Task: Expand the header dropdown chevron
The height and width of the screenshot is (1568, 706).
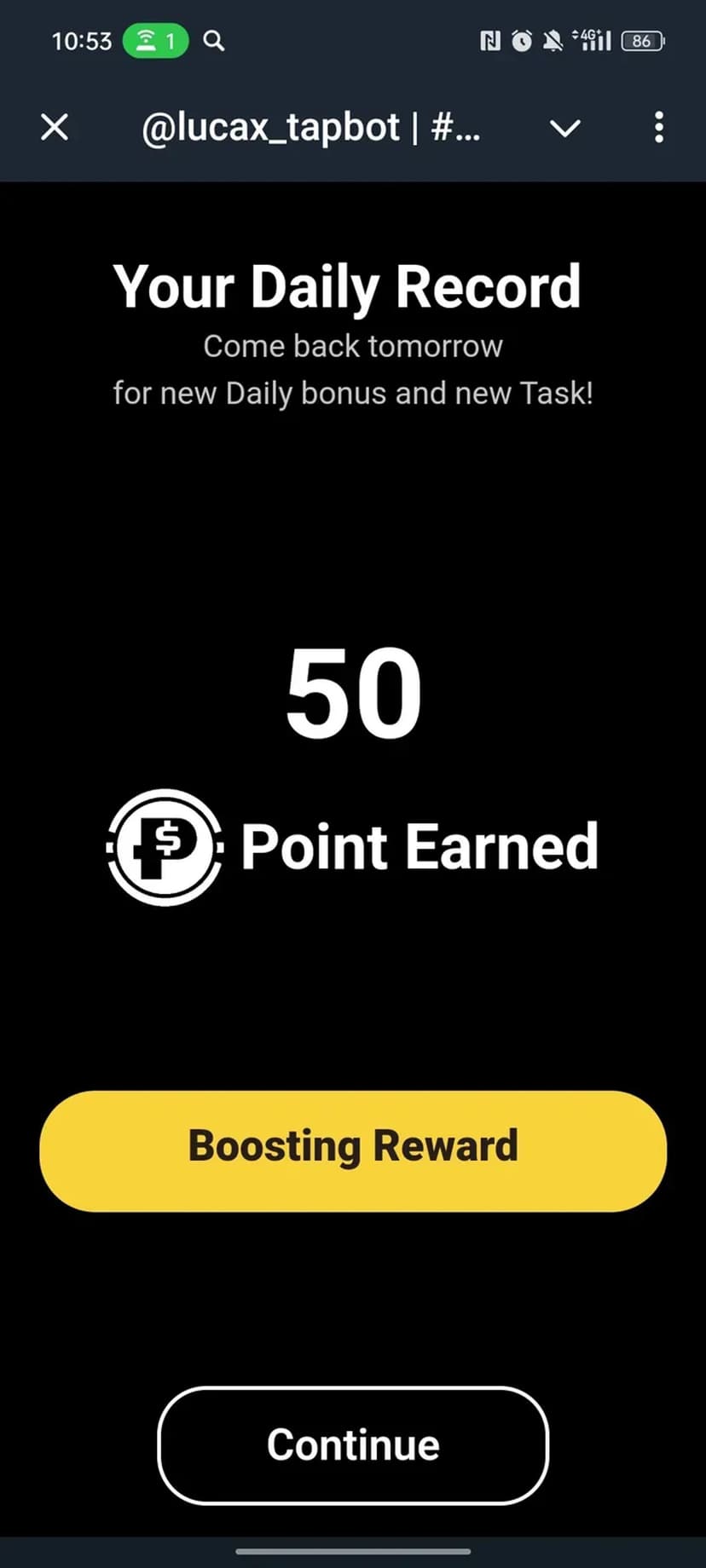Action: tap(564, 128)
